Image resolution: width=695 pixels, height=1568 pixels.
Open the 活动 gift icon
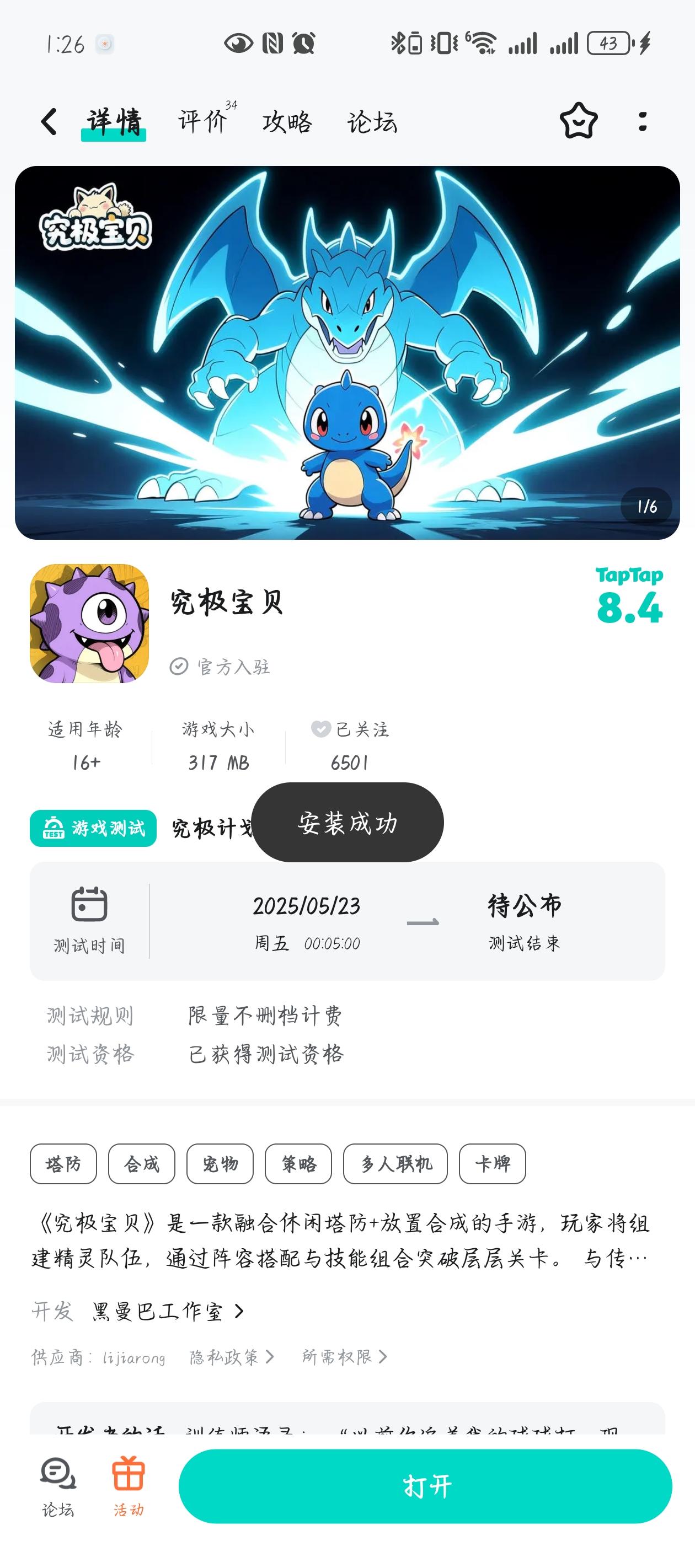(129, 1485)
